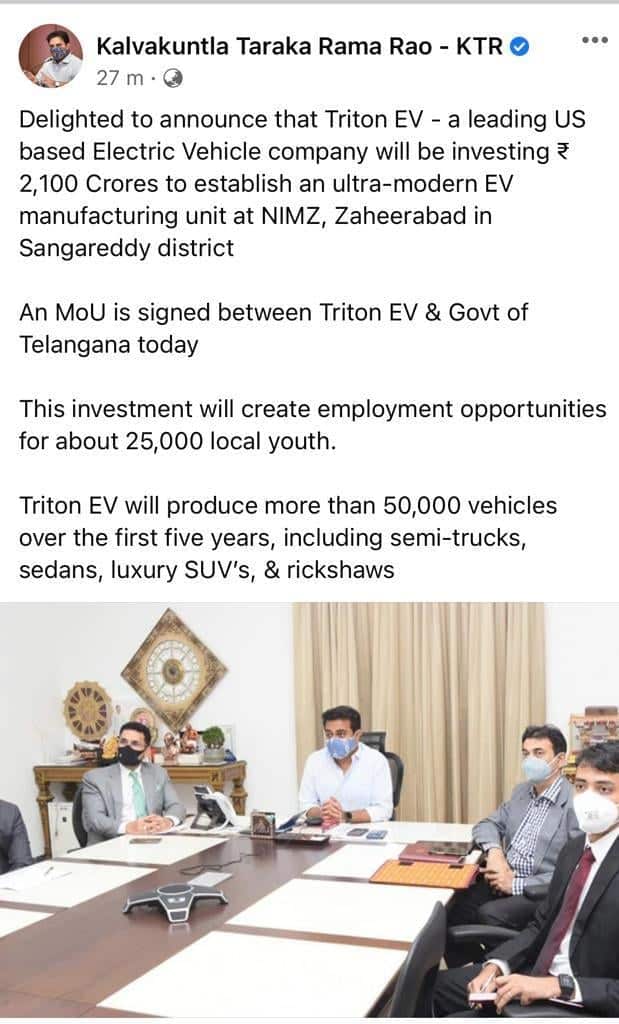The height and width of the screenshot is (1024, 619).
Task: Open KTR's profile picture
Action: click(50, 56)
